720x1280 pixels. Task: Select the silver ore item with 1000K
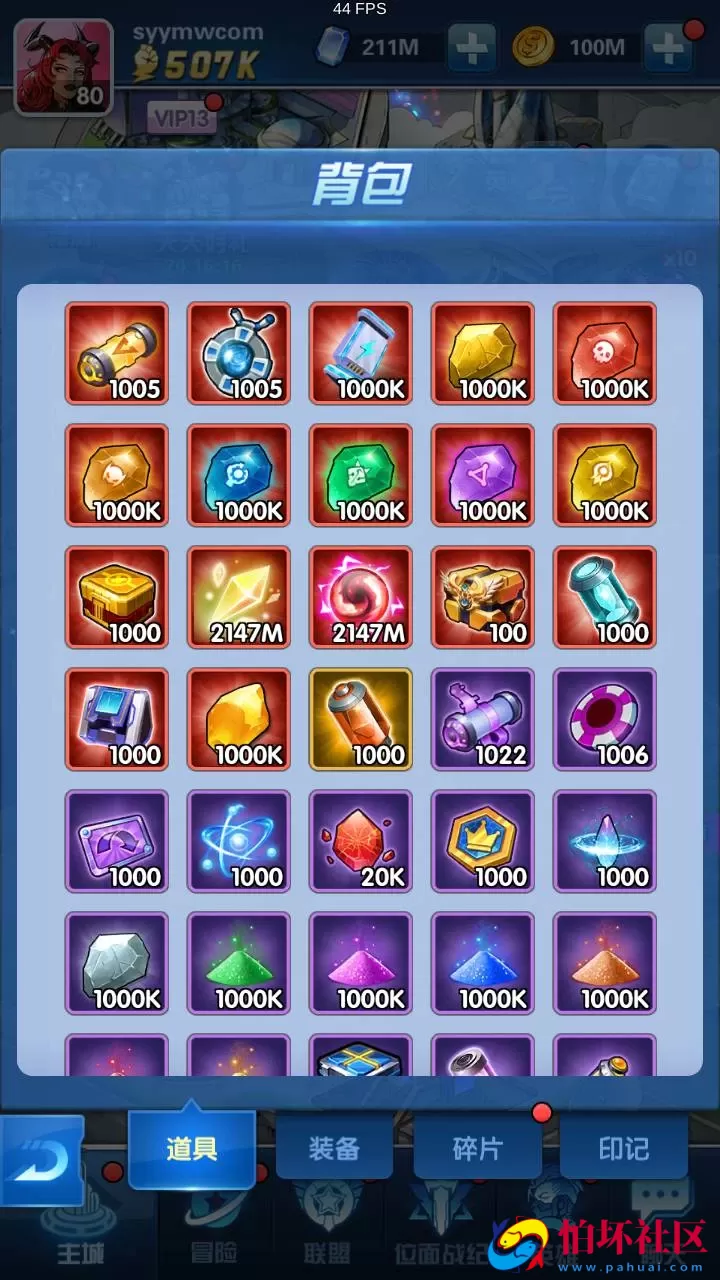point(117,963)
